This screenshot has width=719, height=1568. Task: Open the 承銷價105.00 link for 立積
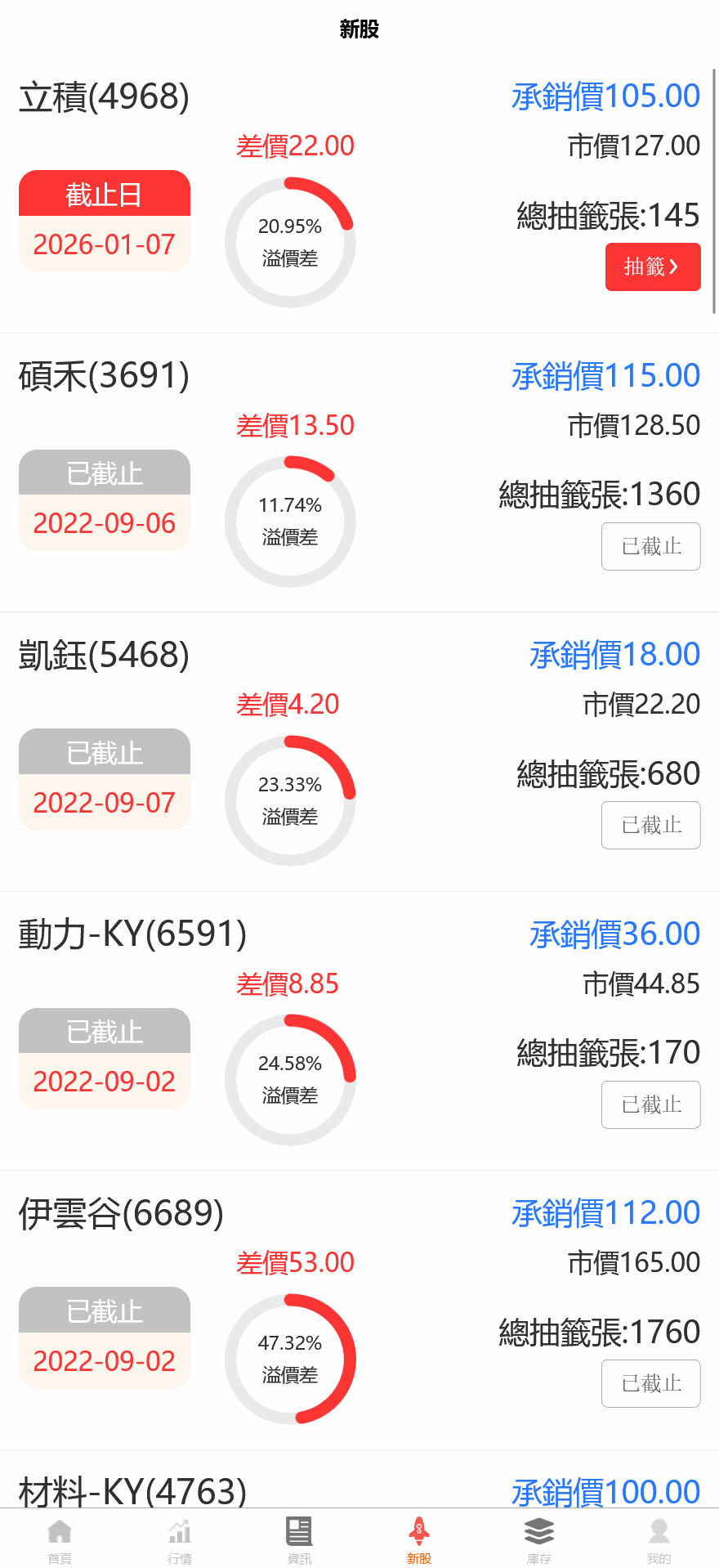[x=606, y=96]
